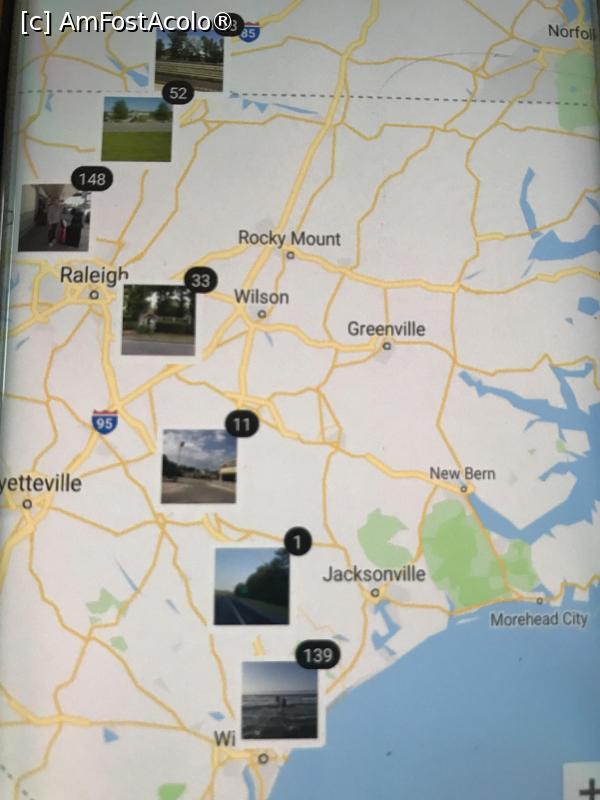Open the 148-photo cluster near Raleigh
The height and width of the screenshot is (800, 600).
[x=54, y=217]
